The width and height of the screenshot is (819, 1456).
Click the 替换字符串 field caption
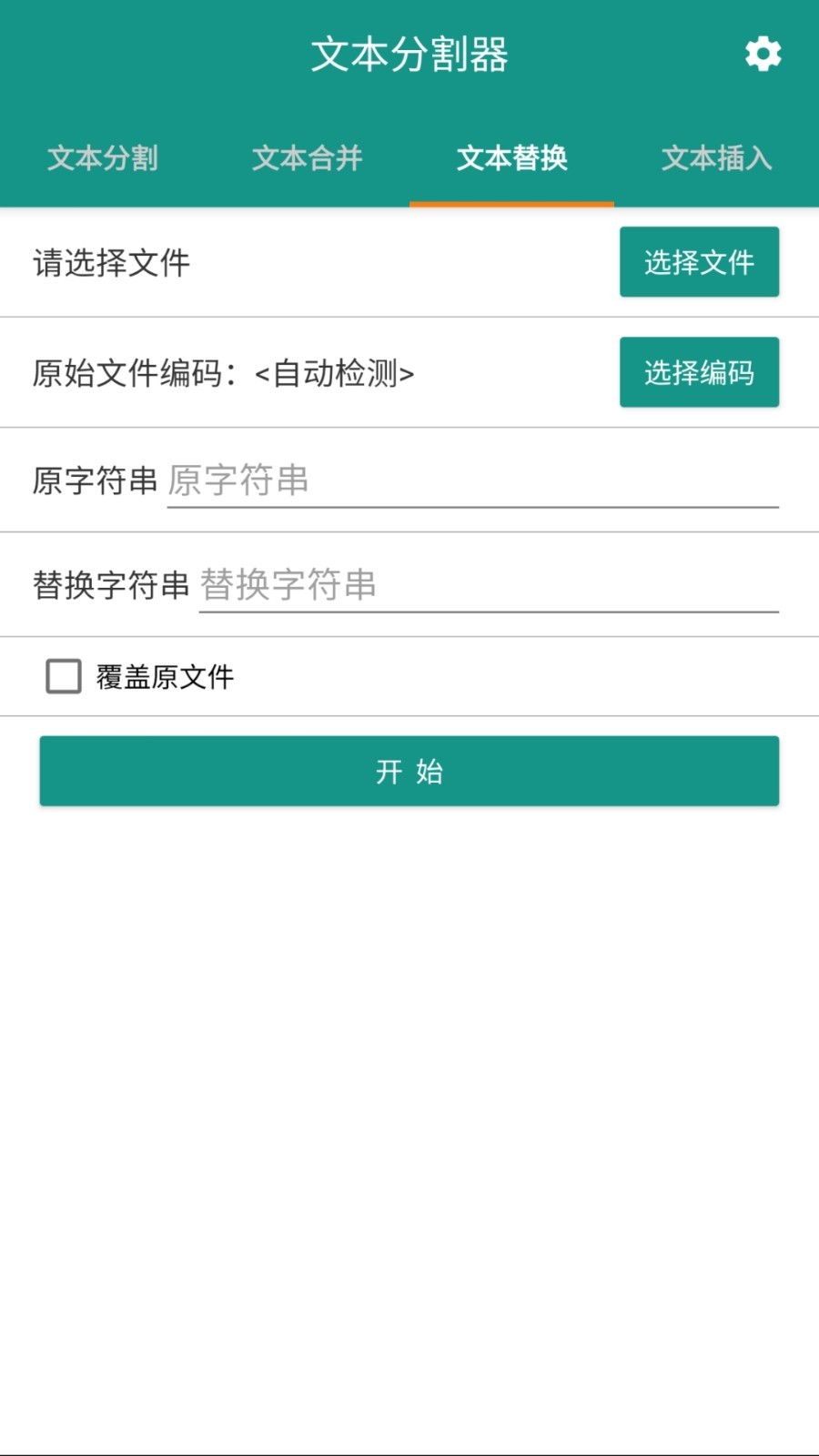(x=111, y=585)
